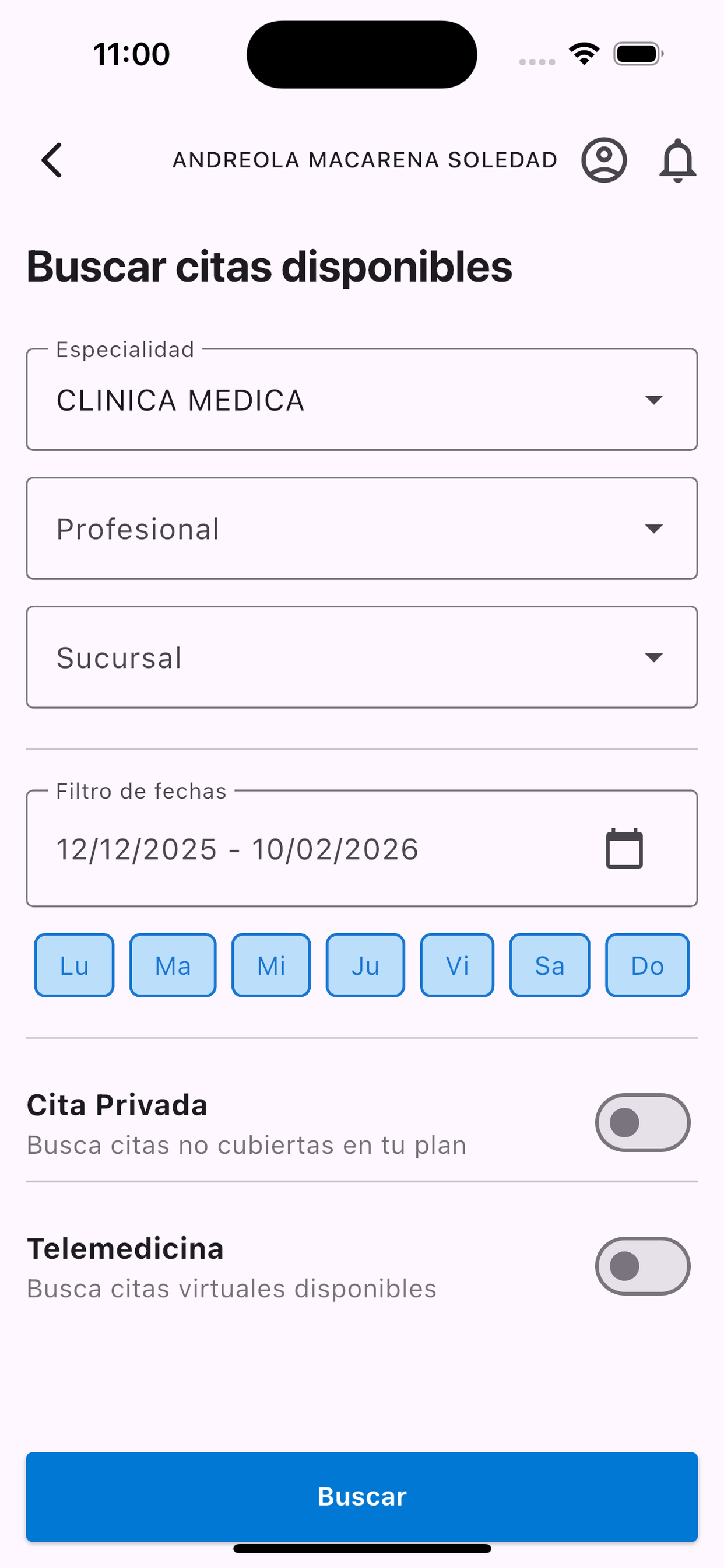Toggle the Sa day chip
The width and height of the screenshot is (724, 1568).
(x=549, y=965)
